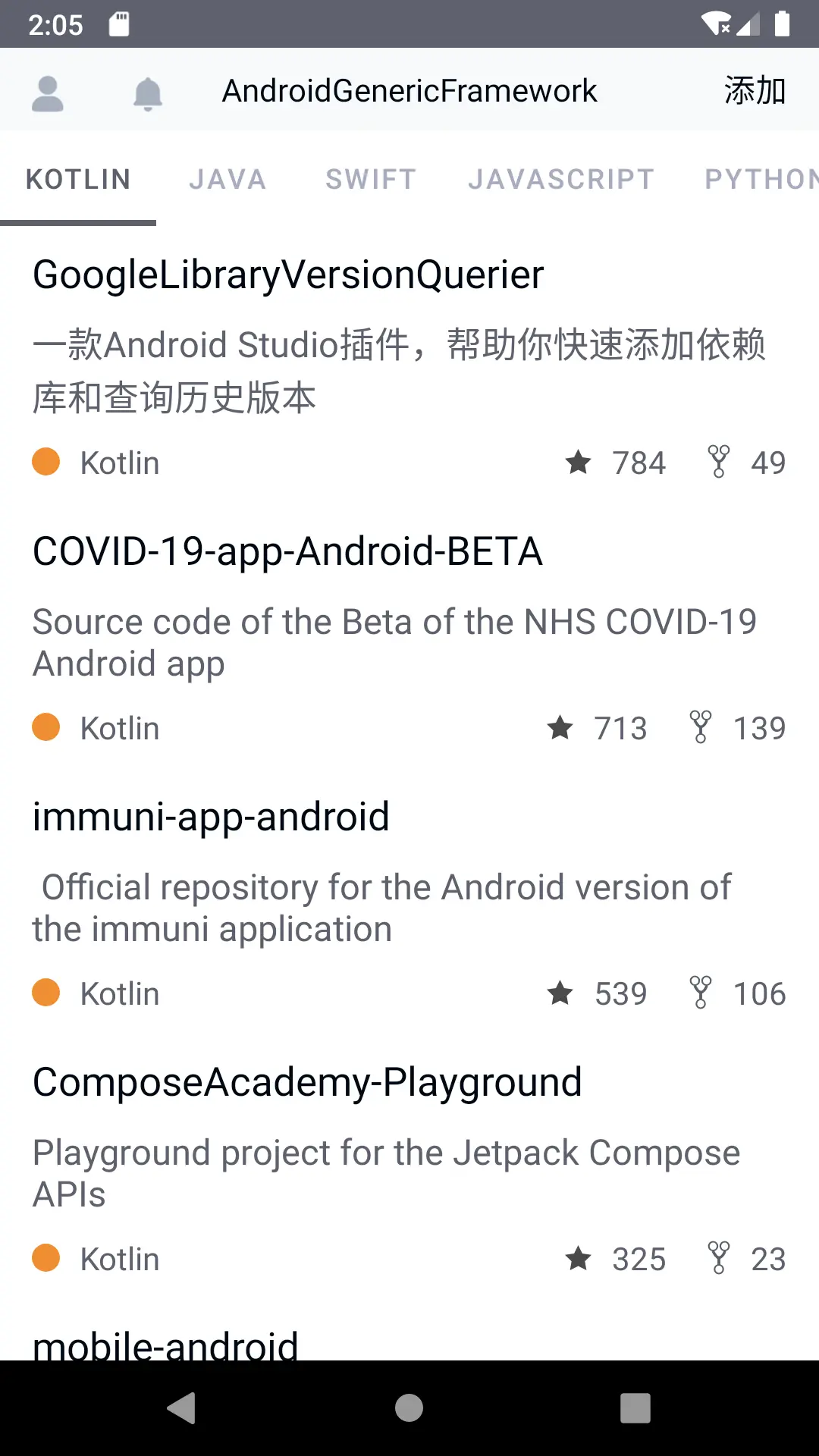Open the notifications bell

[x=148, y=94]
